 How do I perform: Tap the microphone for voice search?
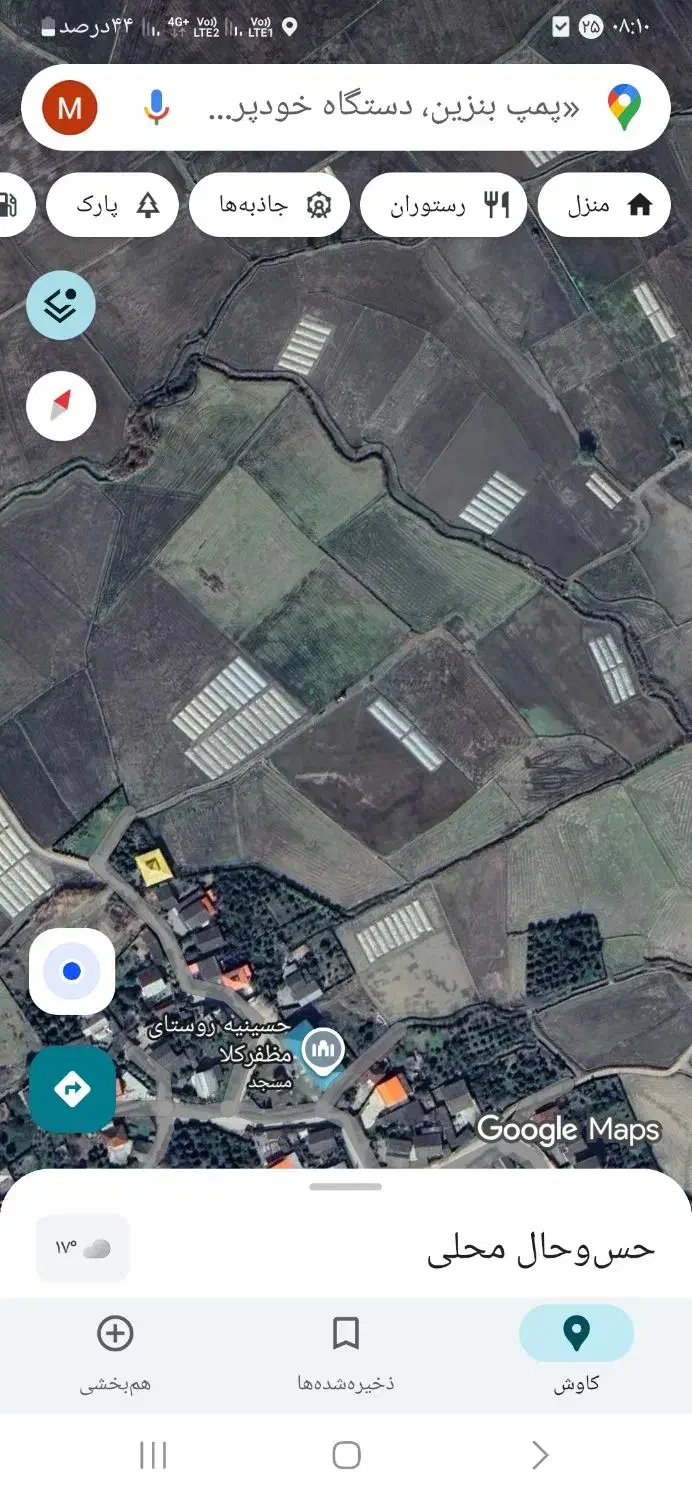tap(155, 108)
